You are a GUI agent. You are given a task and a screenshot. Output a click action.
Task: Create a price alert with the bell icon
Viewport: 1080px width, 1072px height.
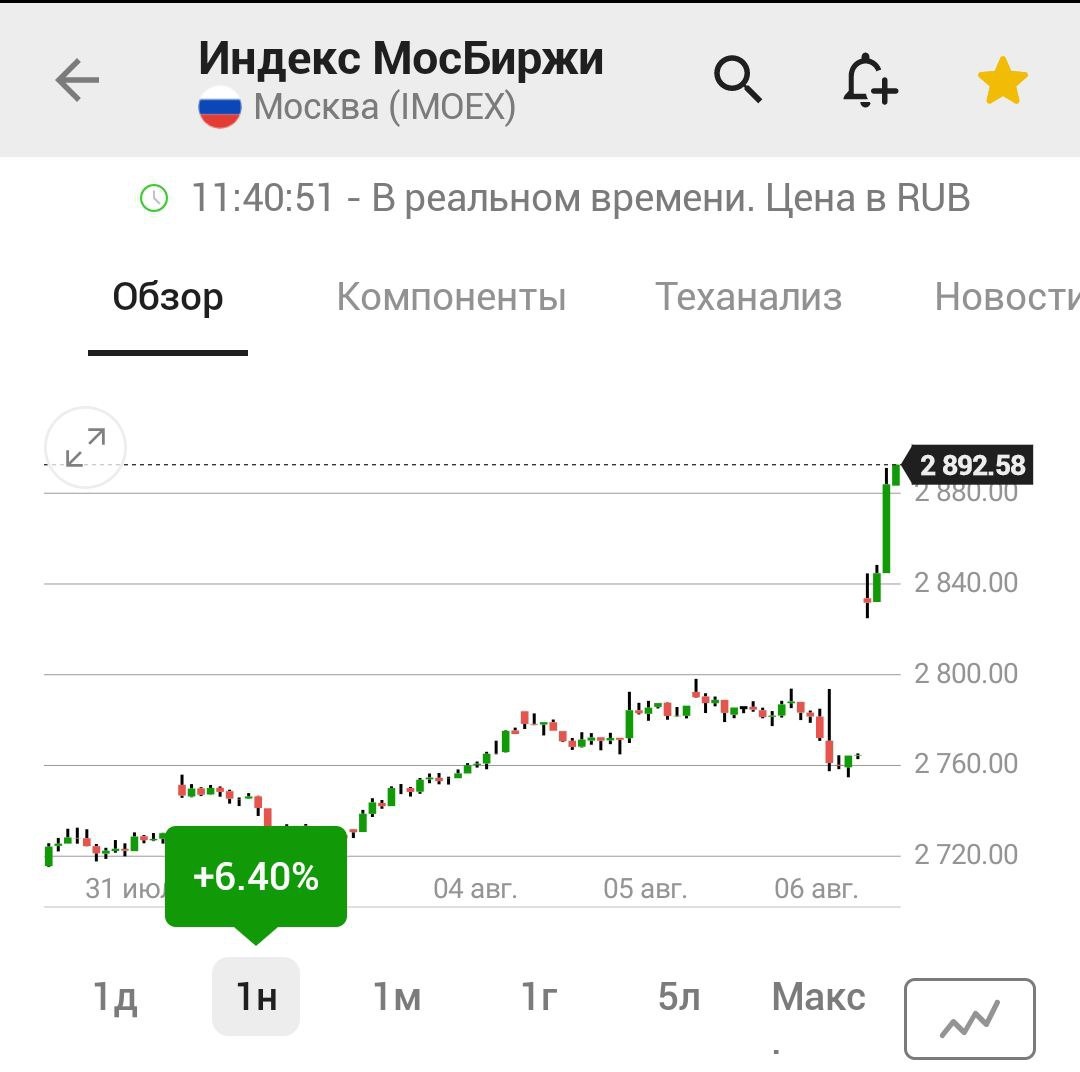(x=869, y=80)
